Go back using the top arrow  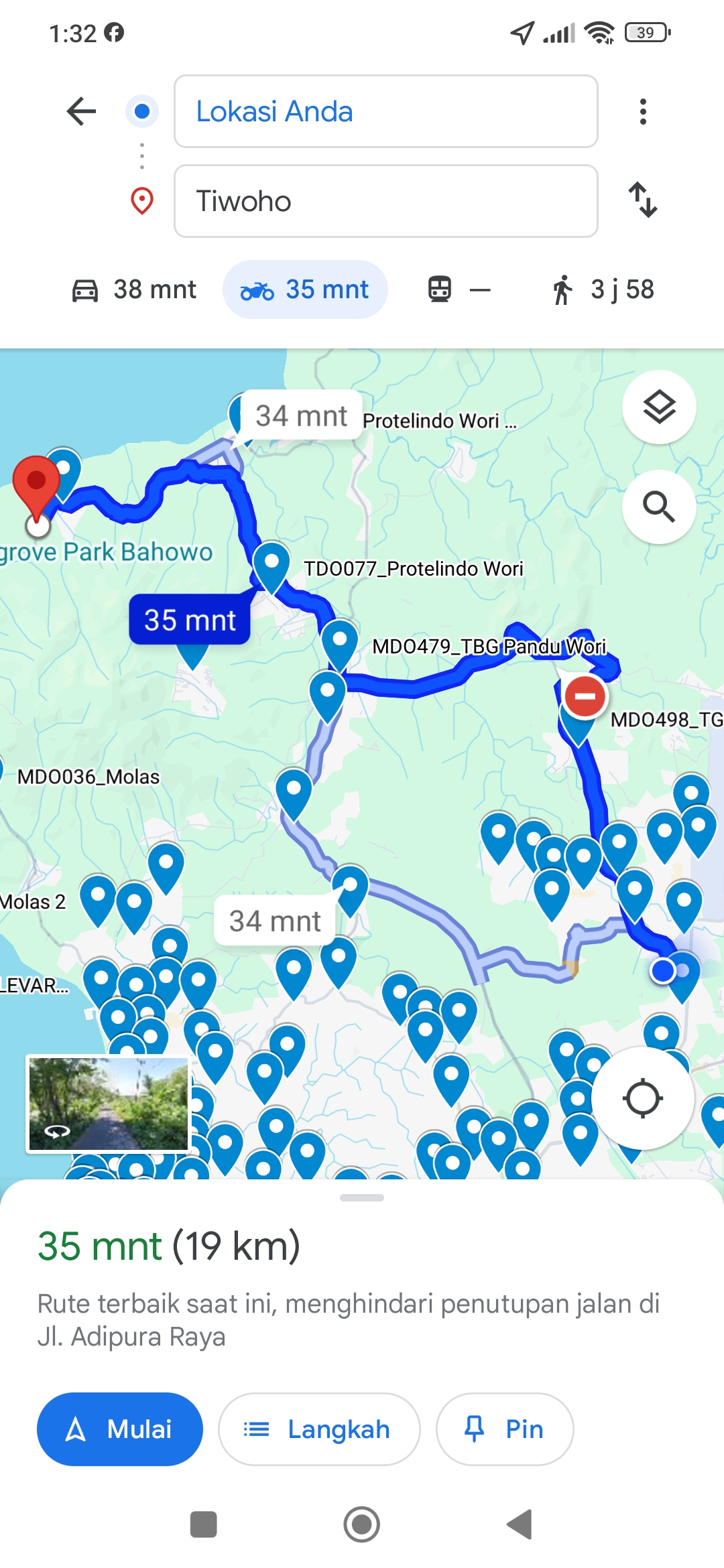pos(82,111)
